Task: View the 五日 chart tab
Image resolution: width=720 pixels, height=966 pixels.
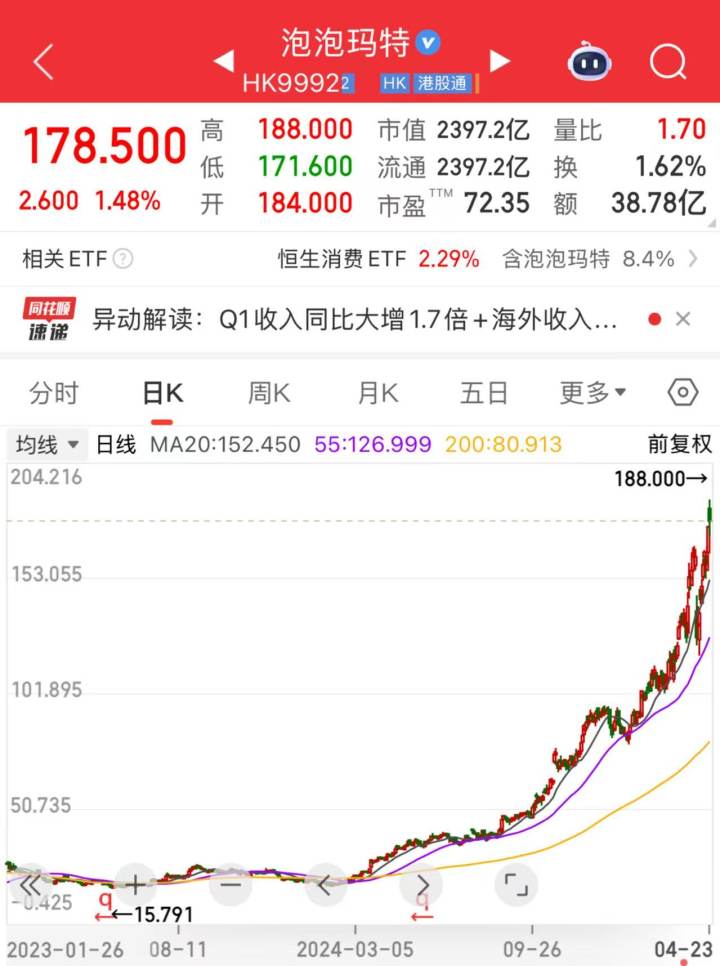Action: pos(484,393)
